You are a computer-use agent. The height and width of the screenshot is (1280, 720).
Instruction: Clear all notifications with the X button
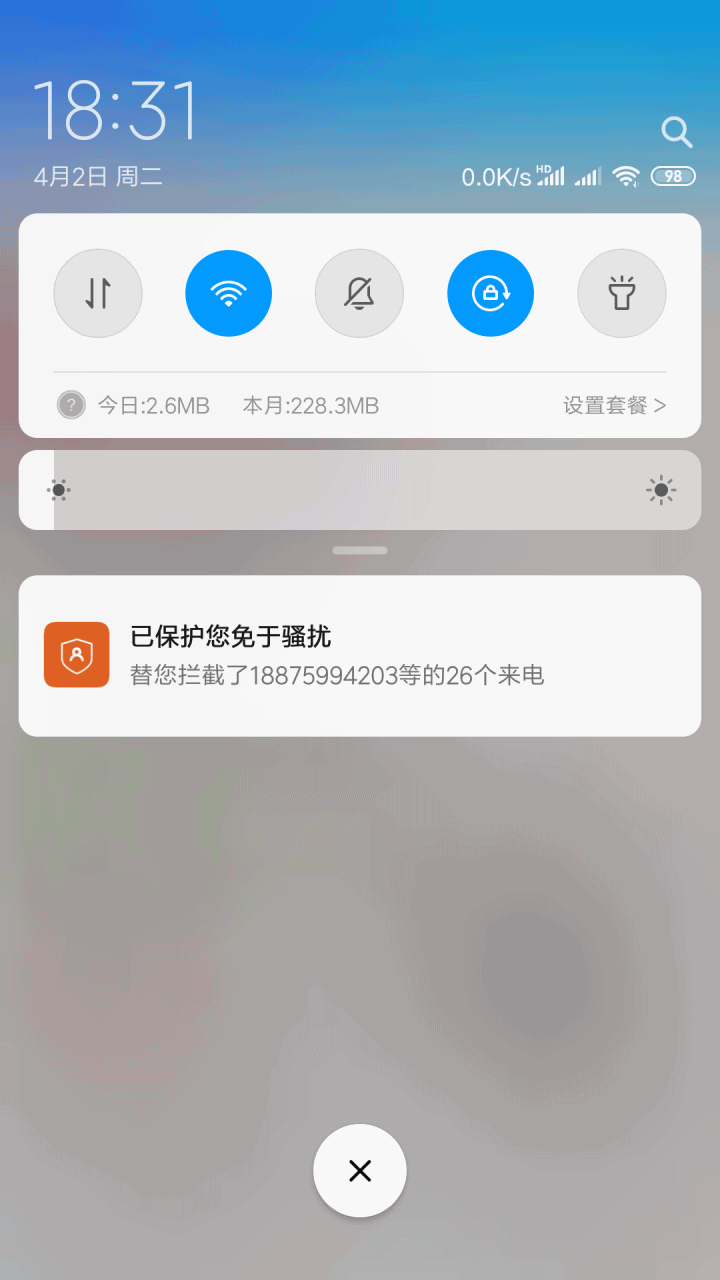pyautogui.click(x=360, y=1171)
